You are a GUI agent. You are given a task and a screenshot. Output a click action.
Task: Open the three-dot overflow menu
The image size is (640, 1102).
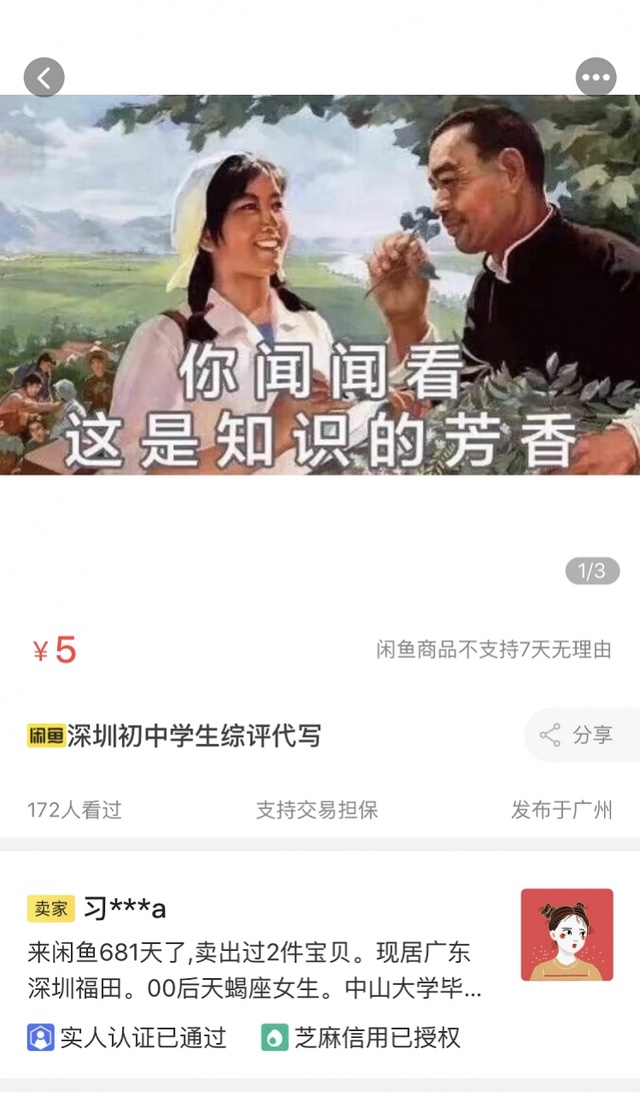pyautogui.click(x=596, y=77)
